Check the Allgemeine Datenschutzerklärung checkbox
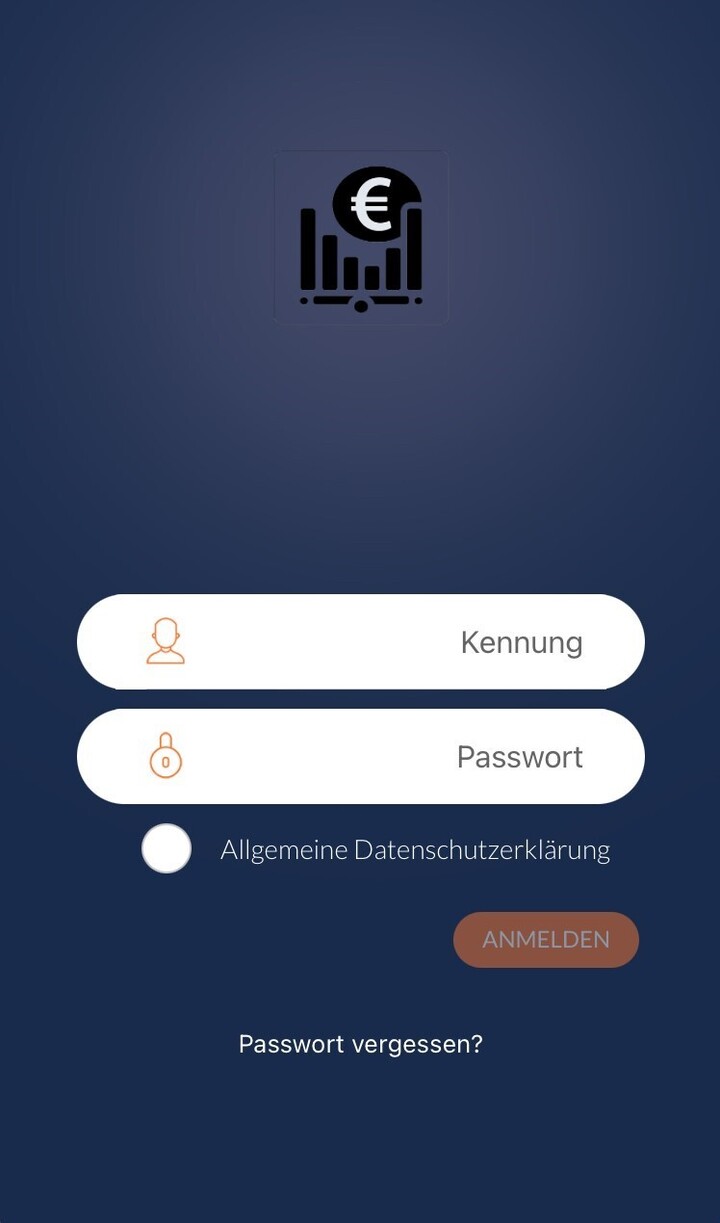 166,849
